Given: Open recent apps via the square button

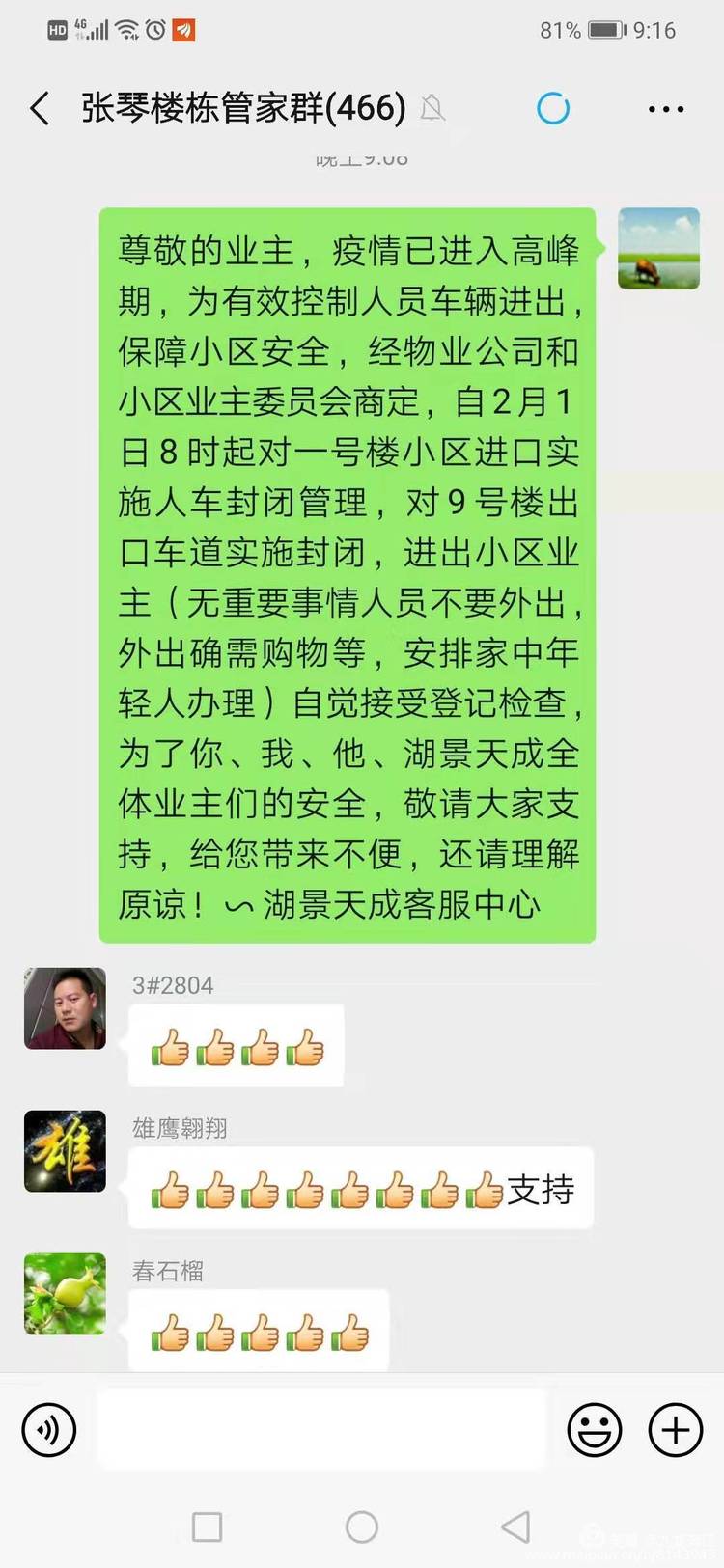Looking at the screenshot, I should click(x=208, y=1527).
